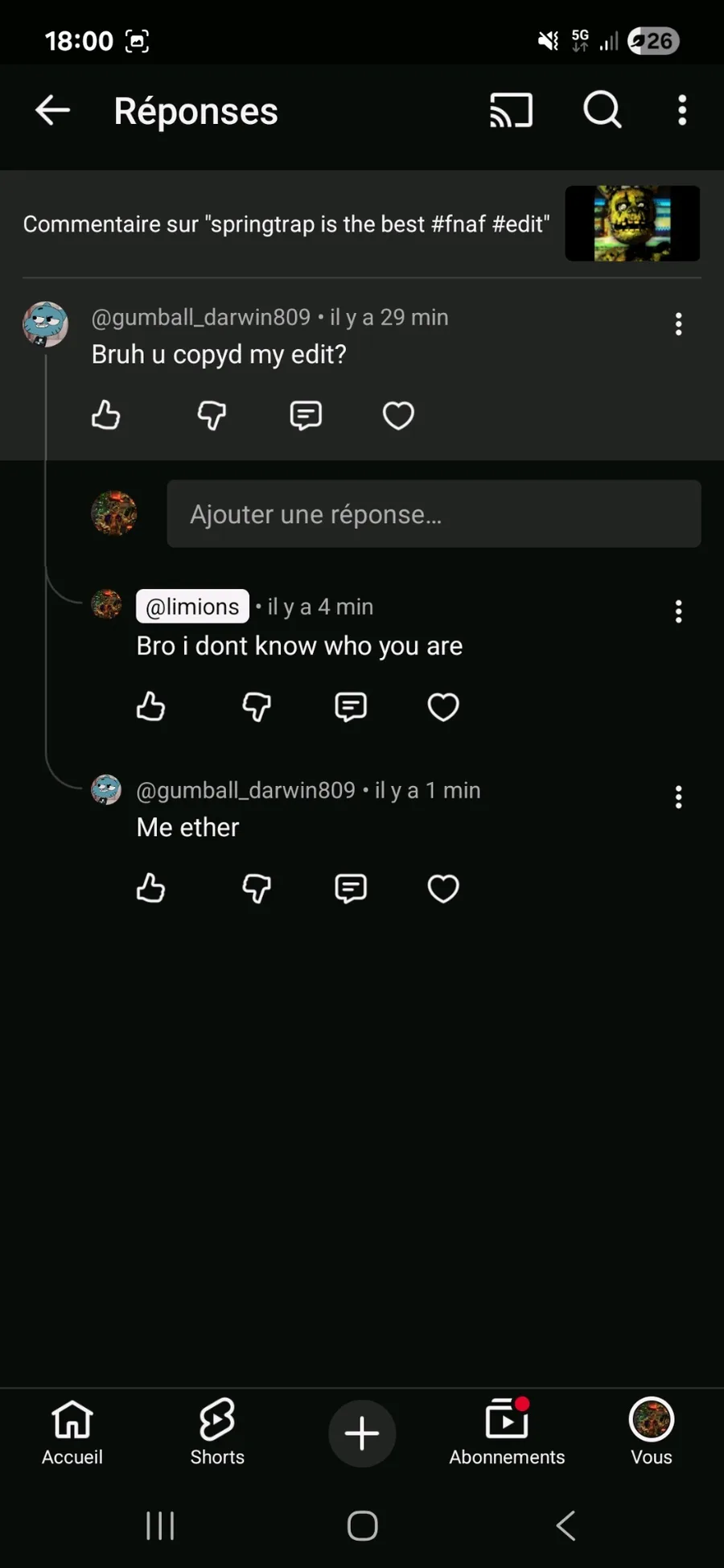Dislike the "Bruh u copyd my edit?" comment
This screenshot has height=1568, width=724.
pos(212,416)
